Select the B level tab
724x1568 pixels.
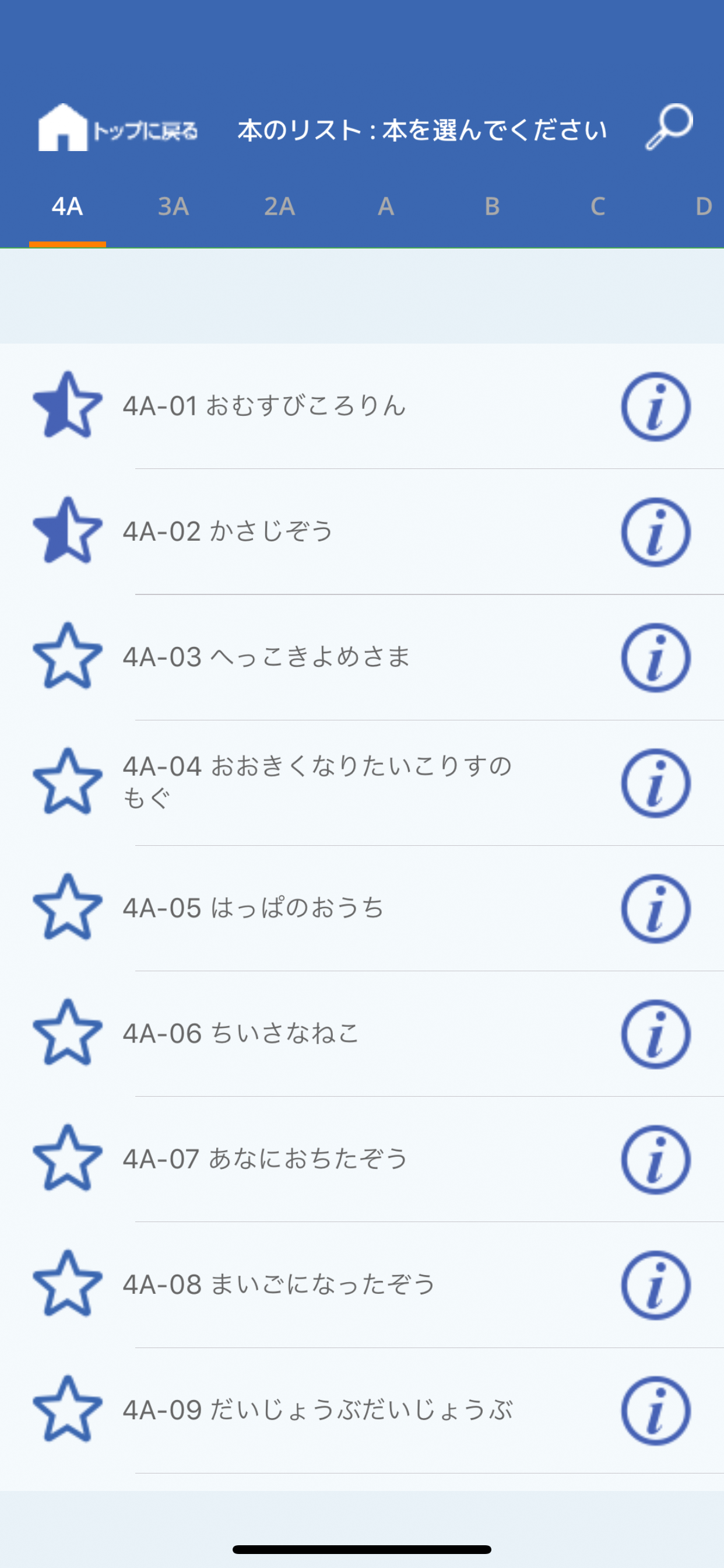click(491, 207)
